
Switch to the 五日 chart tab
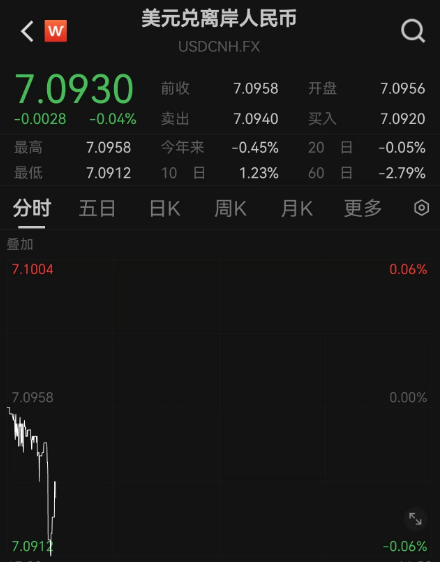pos(97,209)
